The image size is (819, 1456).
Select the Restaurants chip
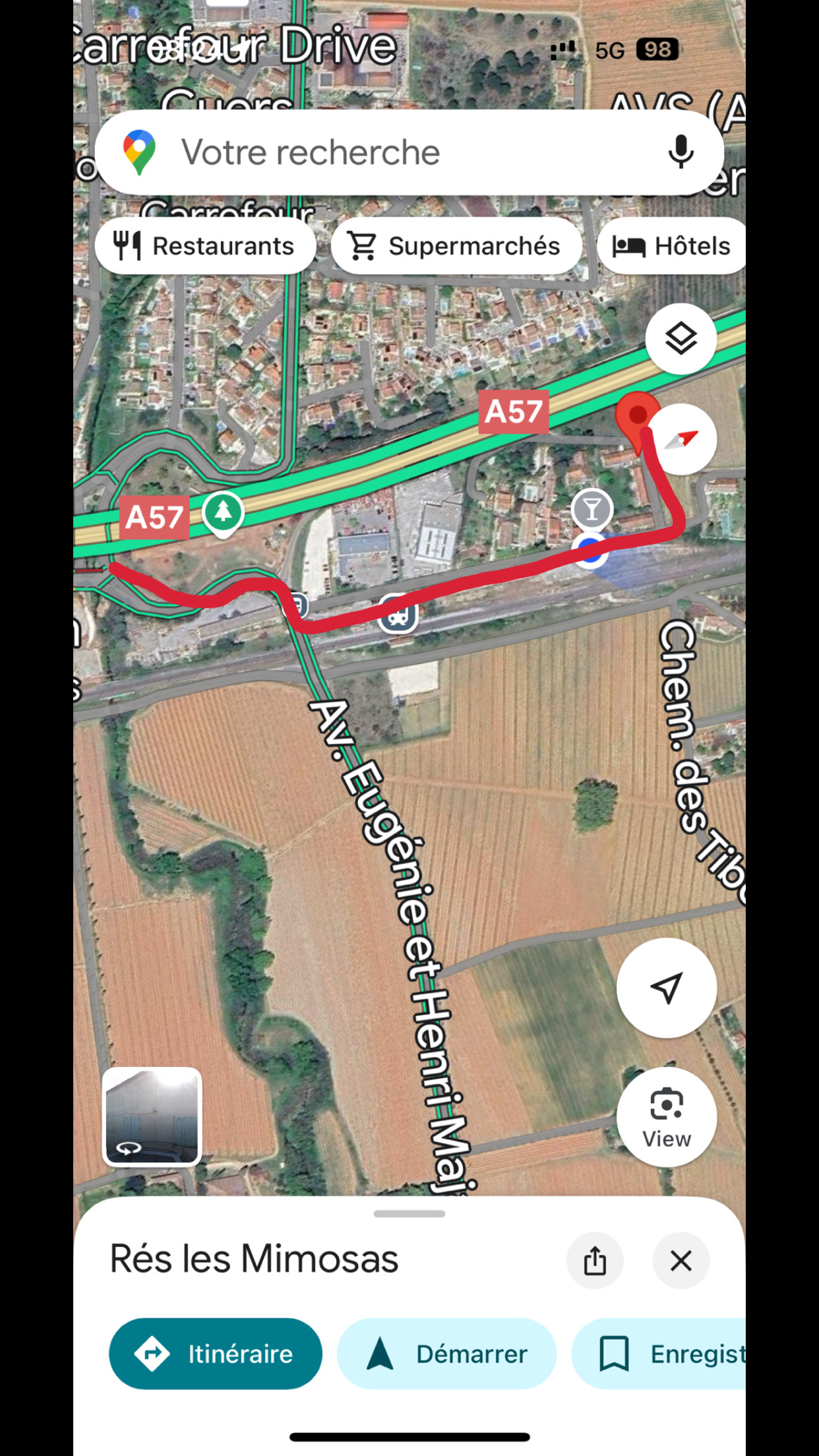pyautogui.click(x=205, y=246)
